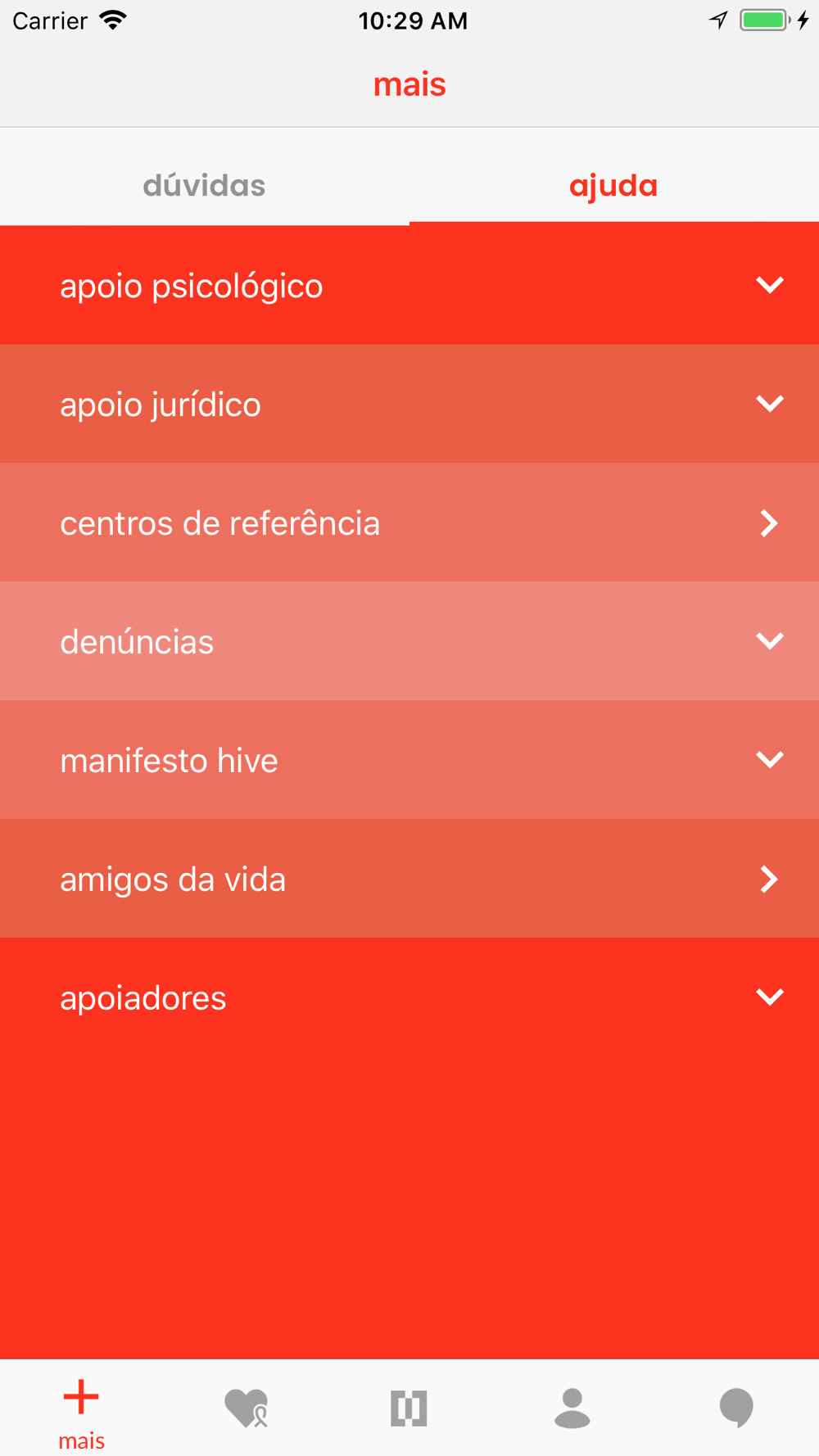Open amigos da vida
The height and width of the screenshot is (1456, 819).
(x=409, y=879)
